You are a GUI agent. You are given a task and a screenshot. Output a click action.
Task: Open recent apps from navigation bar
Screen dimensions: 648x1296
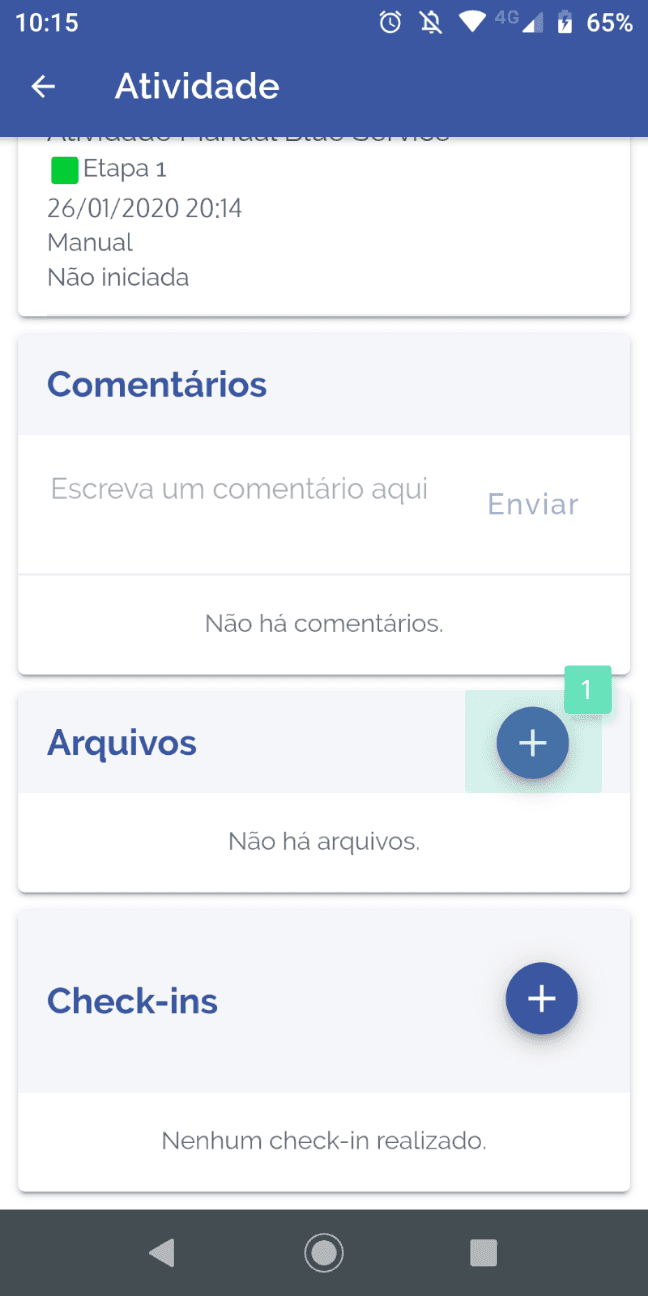pyautogui.click(x=483, y=1252)
